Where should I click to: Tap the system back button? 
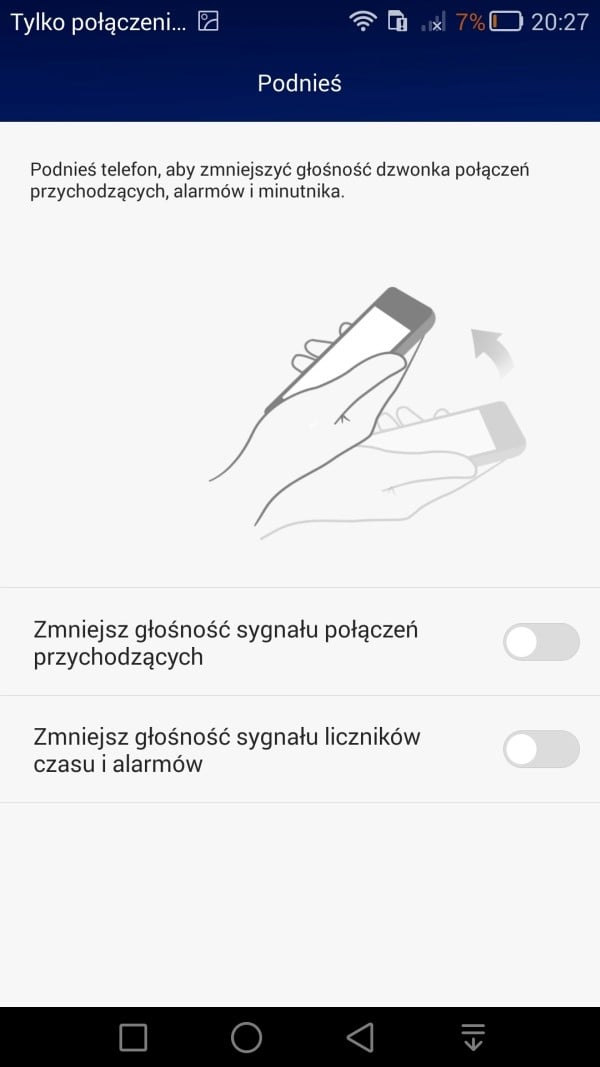(x=360, y=1037)
